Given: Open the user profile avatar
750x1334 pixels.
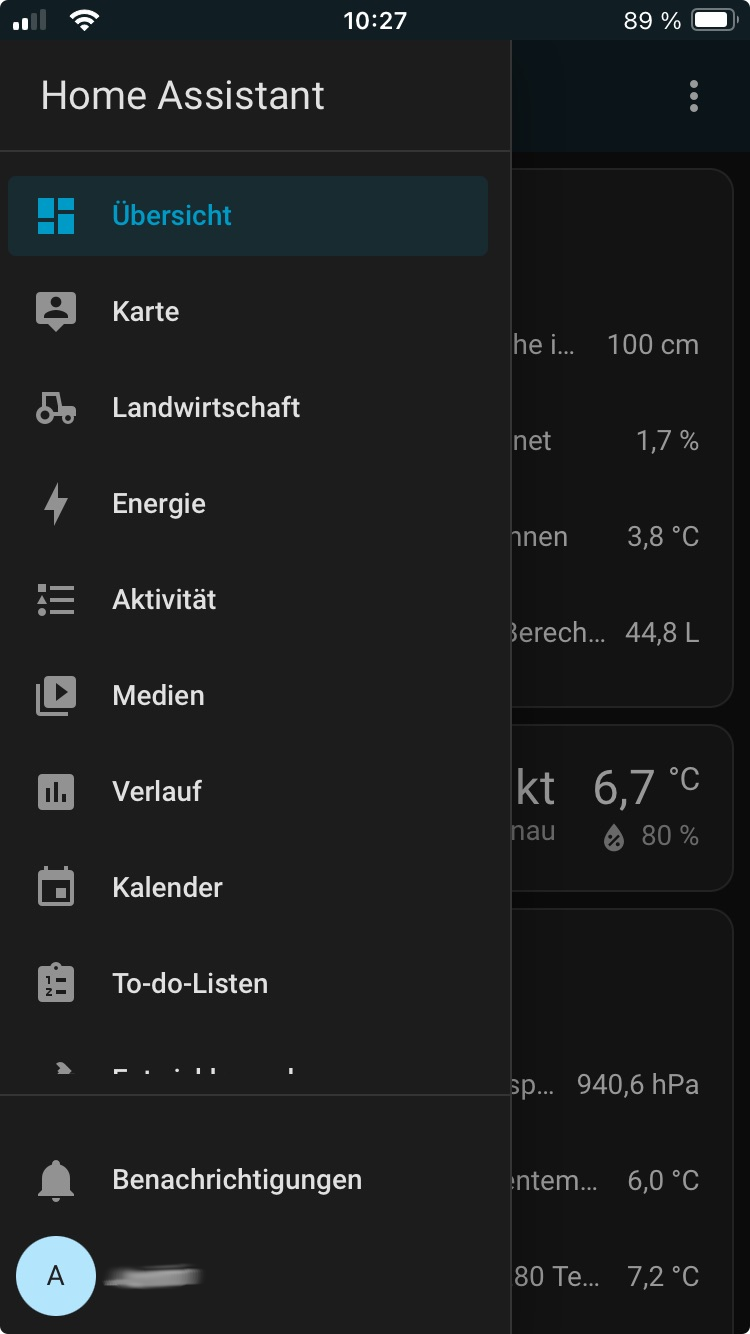Looking at the screenshot, I should point(55,1276).
